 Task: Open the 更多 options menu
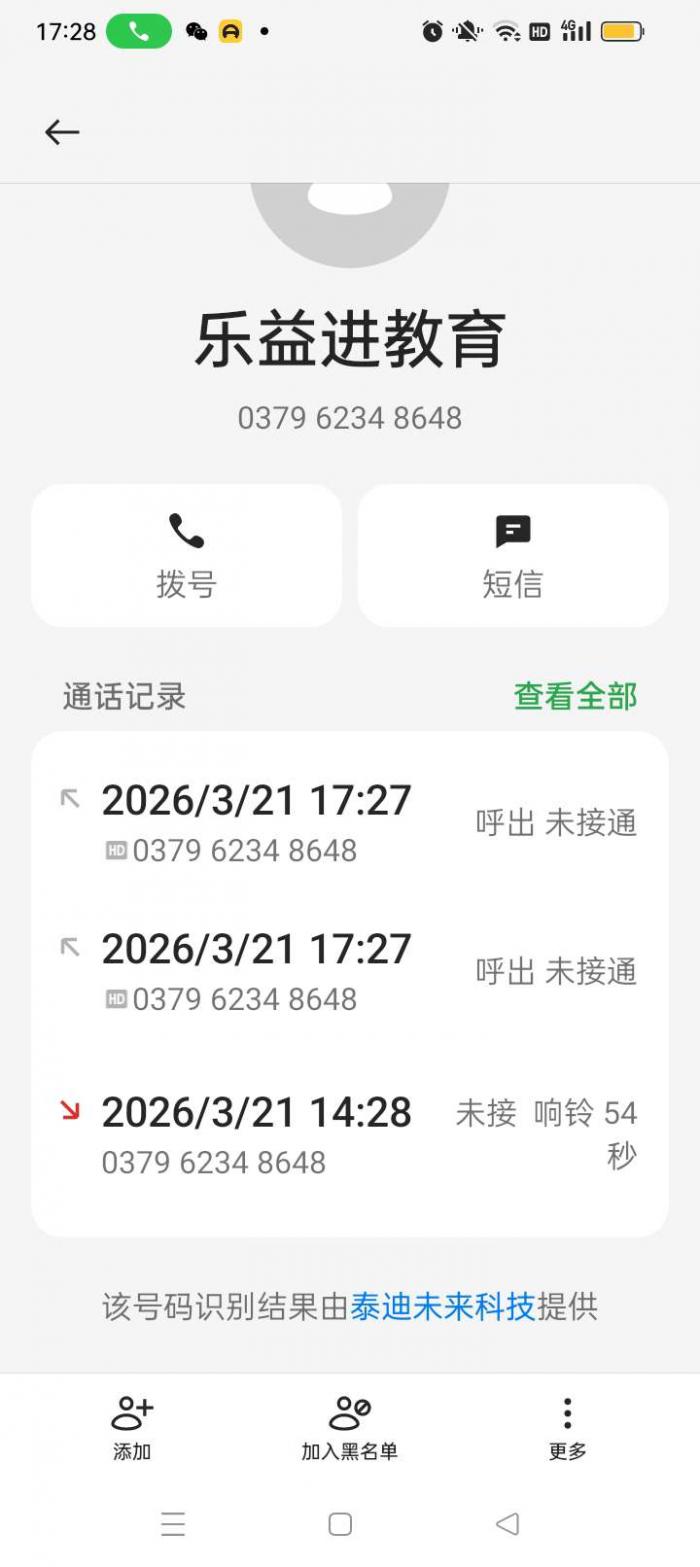pos(567,1428)
